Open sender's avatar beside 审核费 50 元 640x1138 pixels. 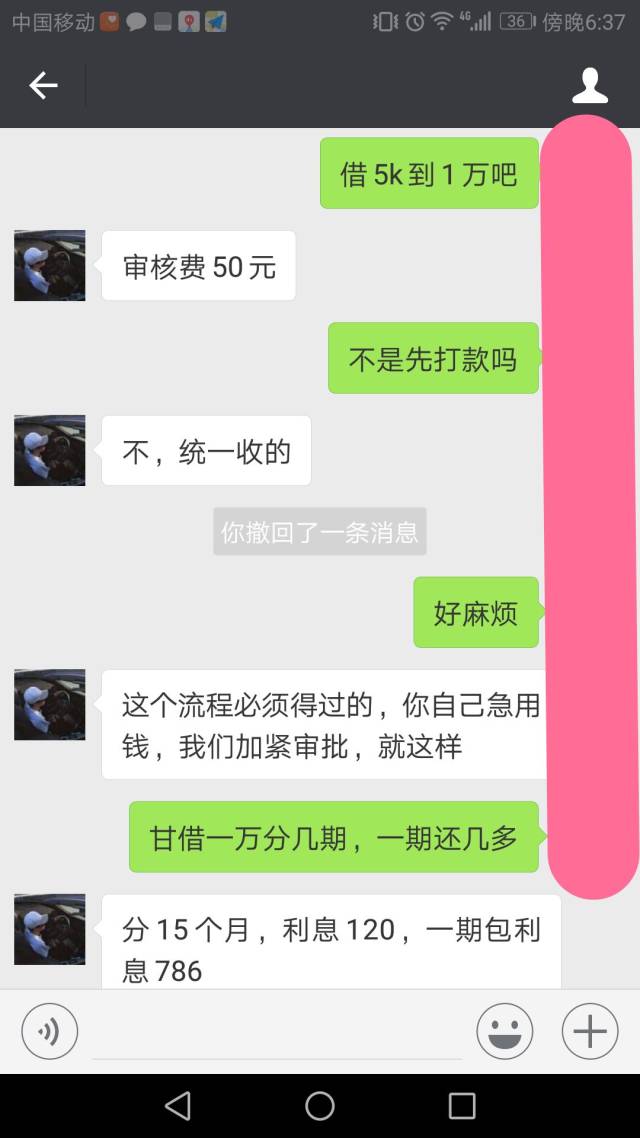[x=49, y=266]
